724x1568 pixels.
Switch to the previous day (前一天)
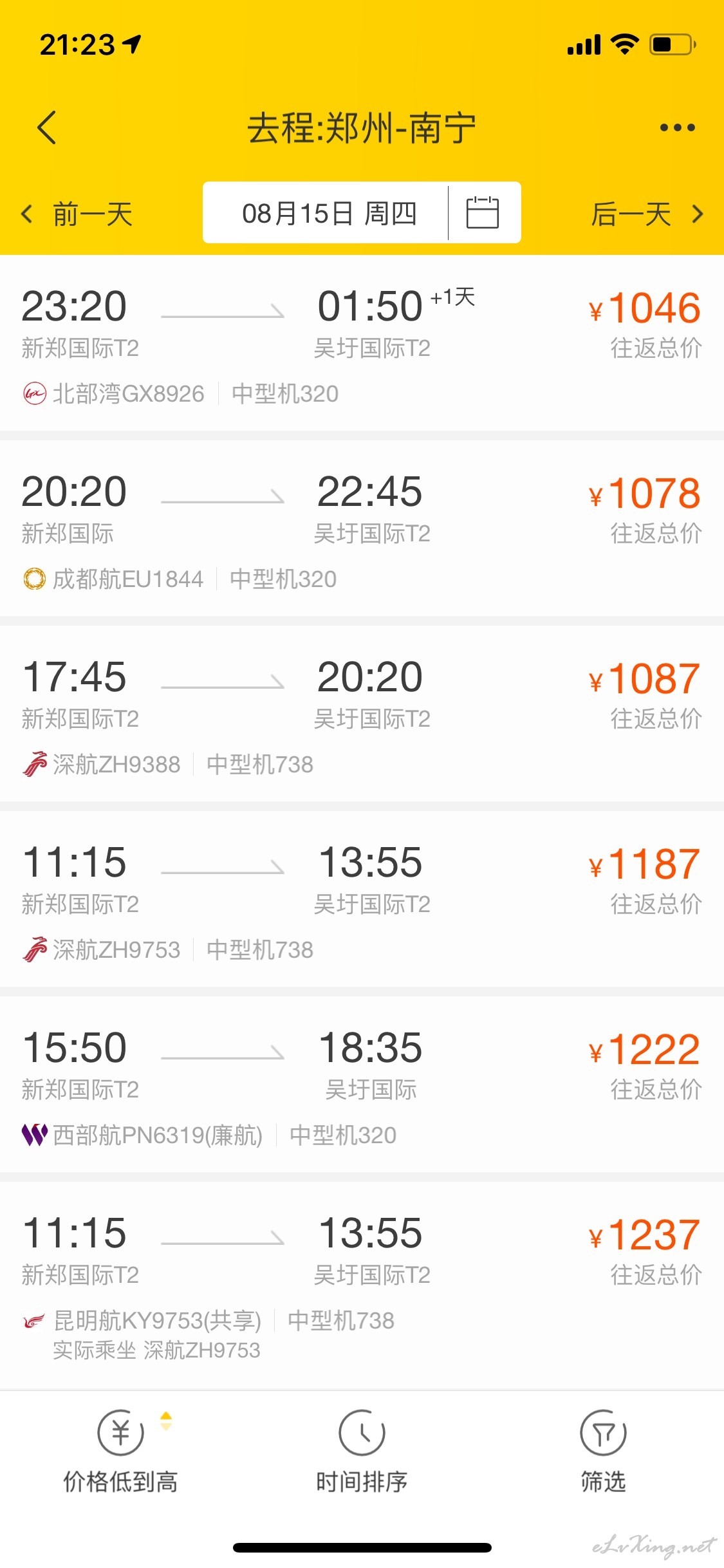[x=76, y=214]
